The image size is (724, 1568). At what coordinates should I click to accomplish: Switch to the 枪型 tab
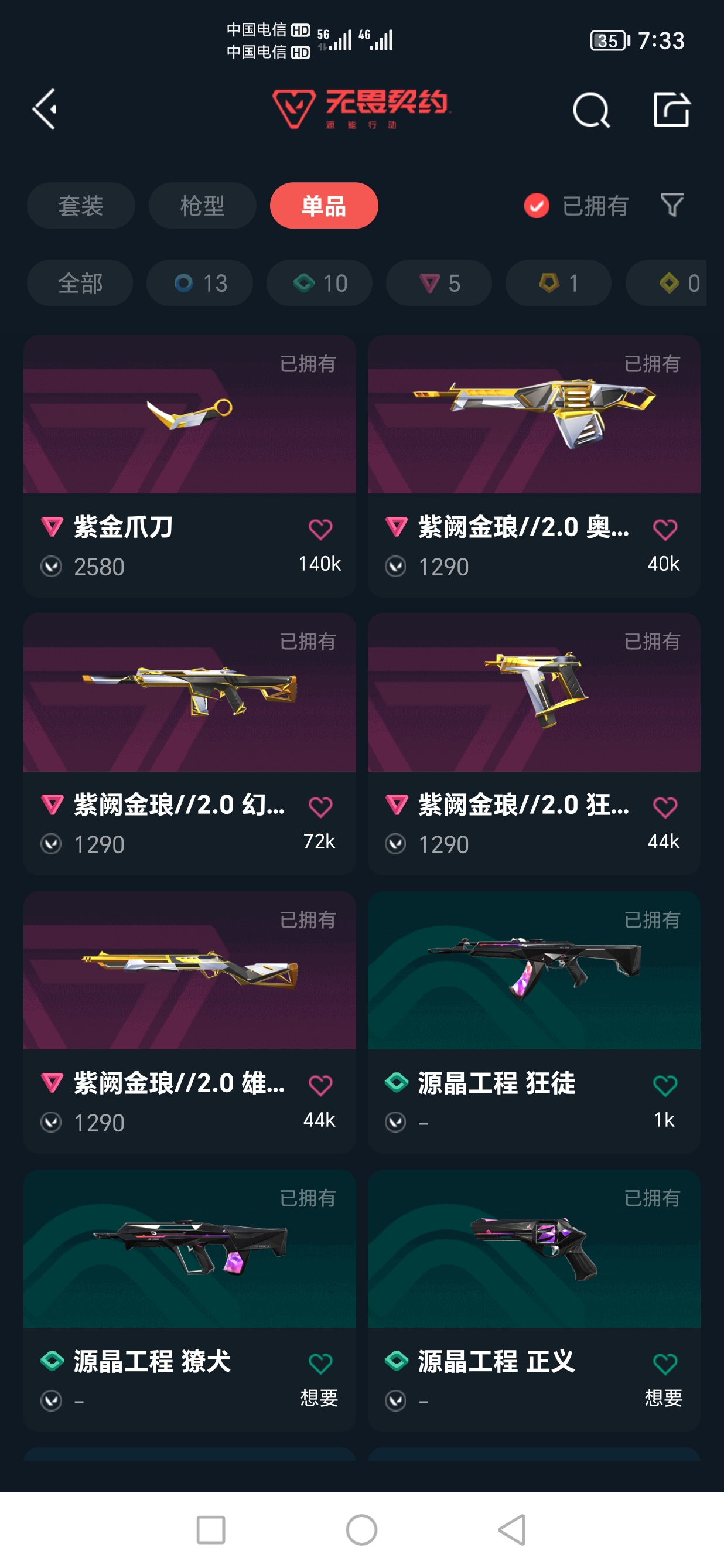point(202,206)
